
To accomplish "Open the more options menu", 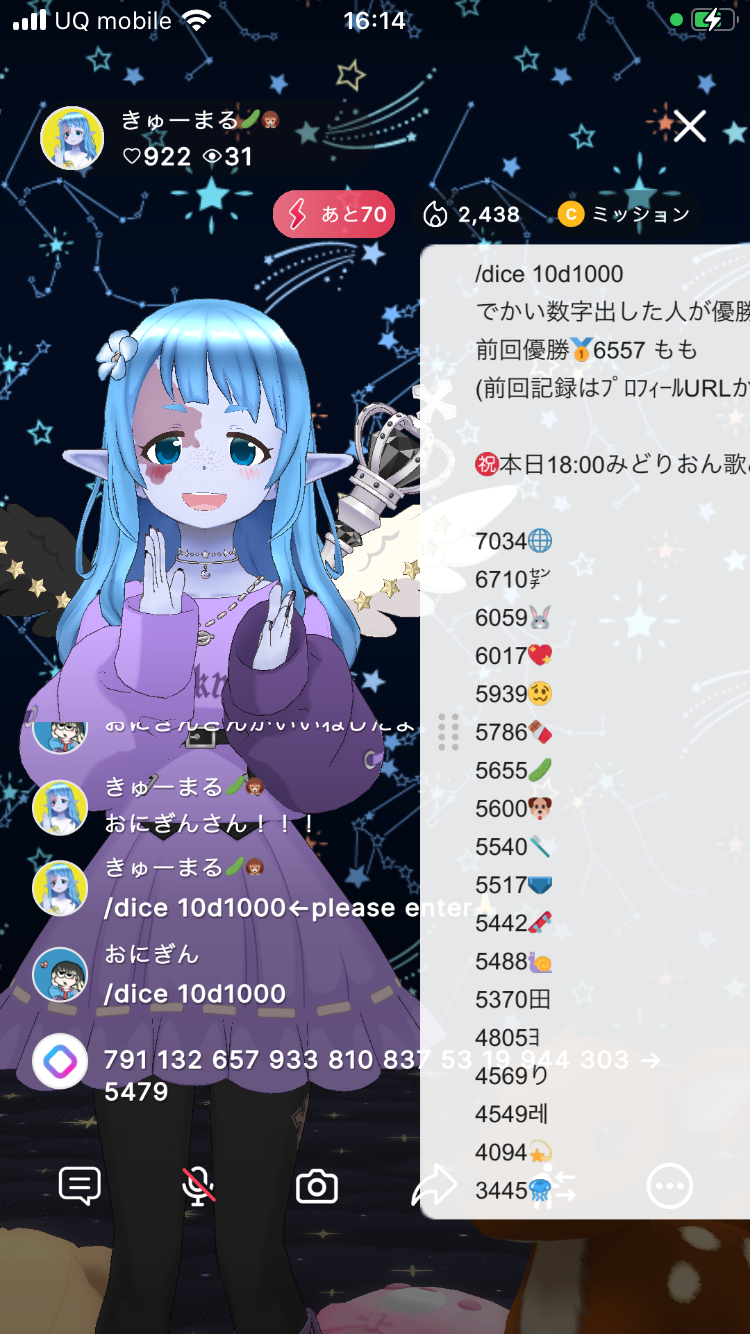I will (669, 1187).
